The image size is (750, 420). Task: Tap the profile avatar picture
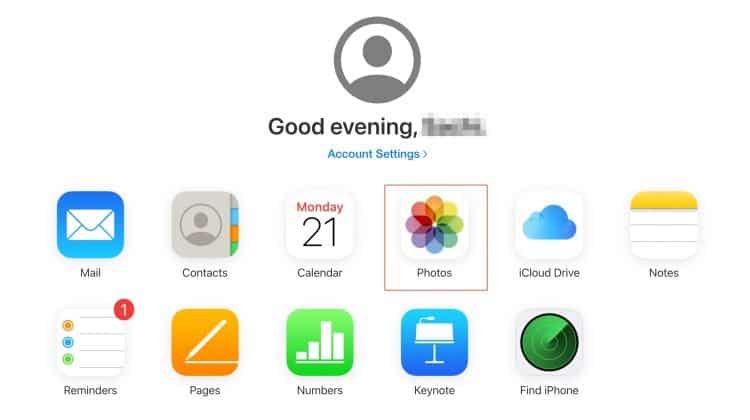377,60
